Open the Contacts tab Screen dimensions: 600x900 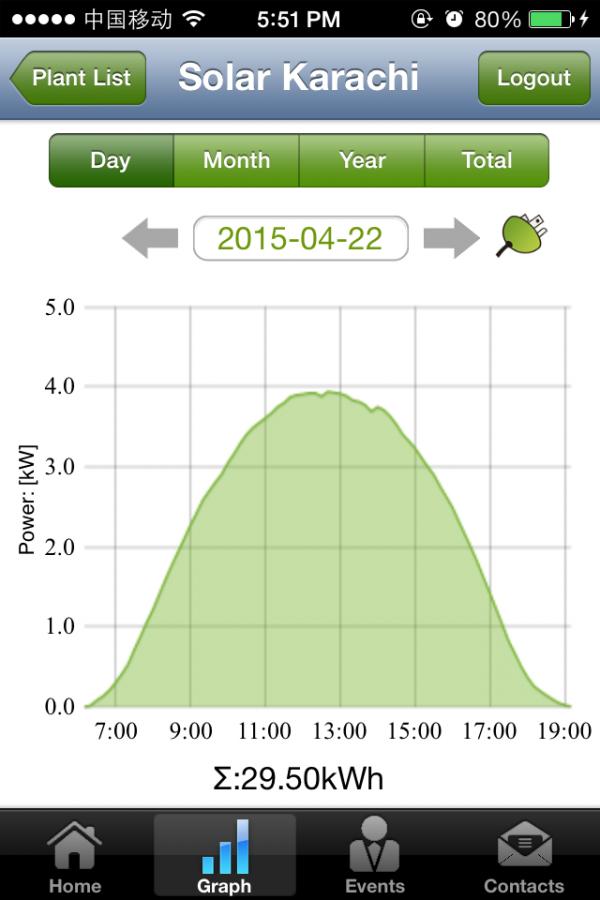[524, 856]
